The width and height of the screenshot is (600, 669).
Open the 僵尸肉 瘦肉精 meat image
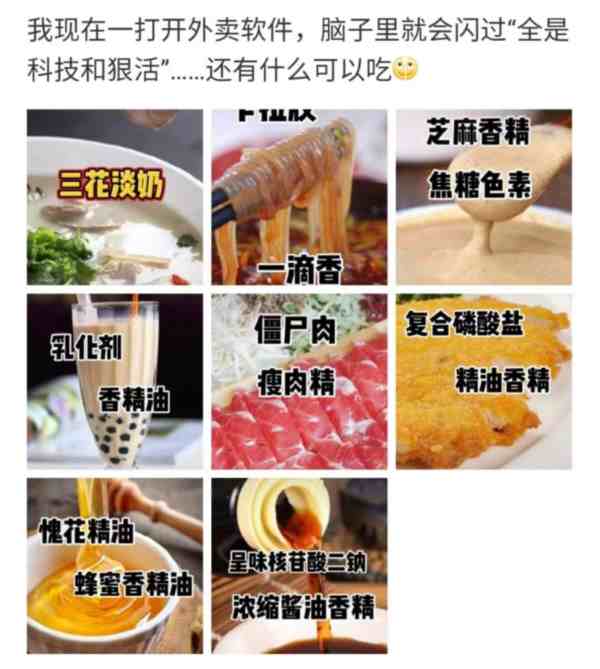299,381
